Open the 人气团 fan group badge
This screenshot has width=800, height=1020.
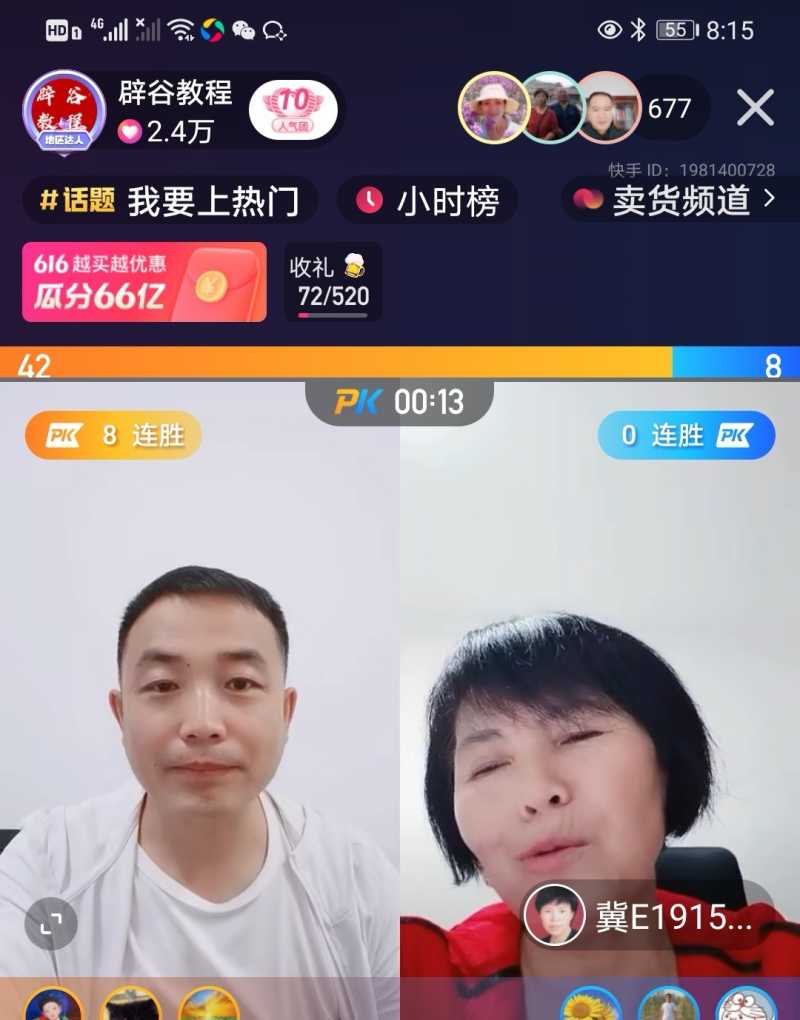293,110
